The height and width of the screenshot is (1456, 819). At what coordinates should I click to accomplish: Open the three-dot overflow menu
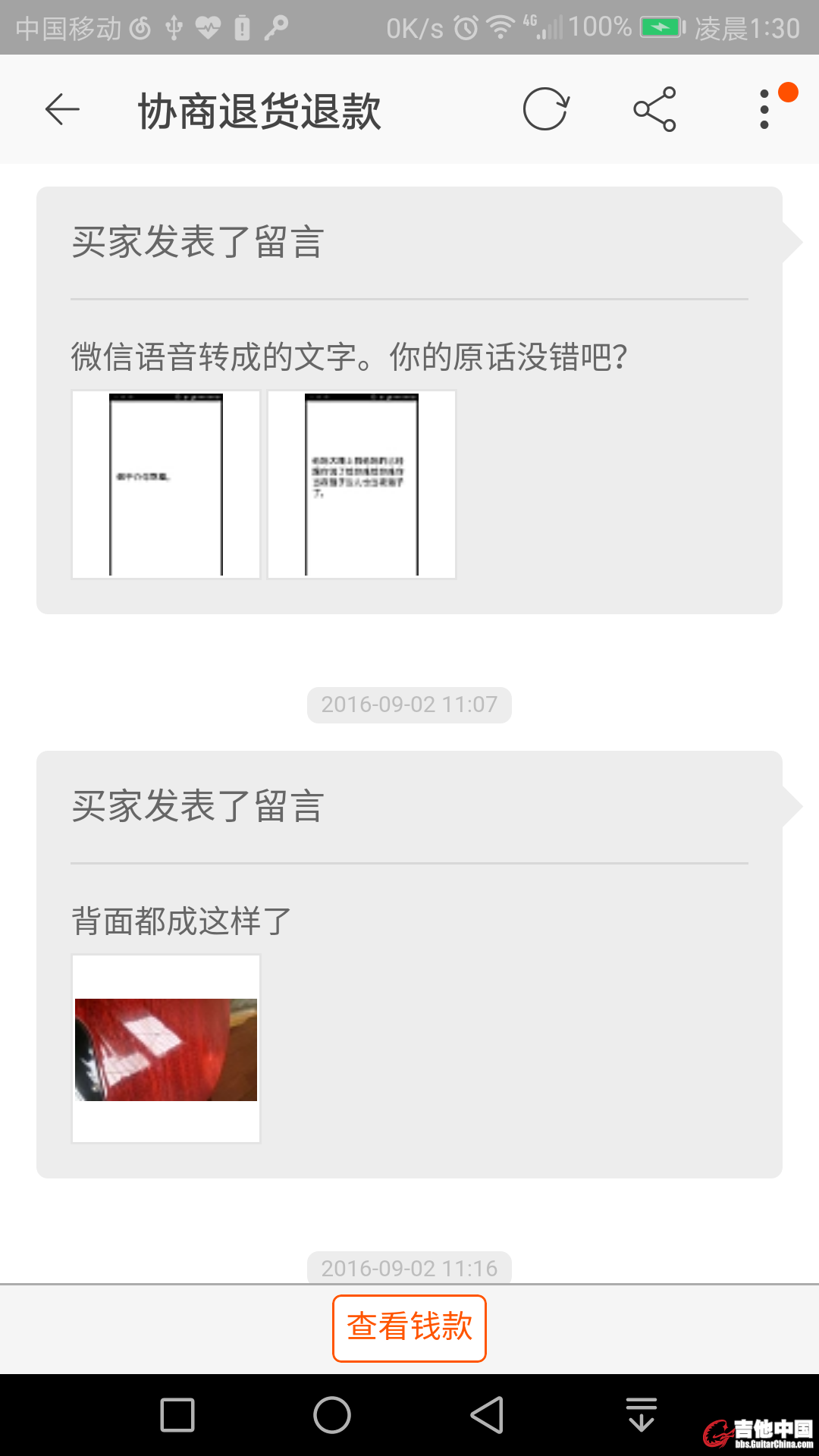tap(764, 110)
